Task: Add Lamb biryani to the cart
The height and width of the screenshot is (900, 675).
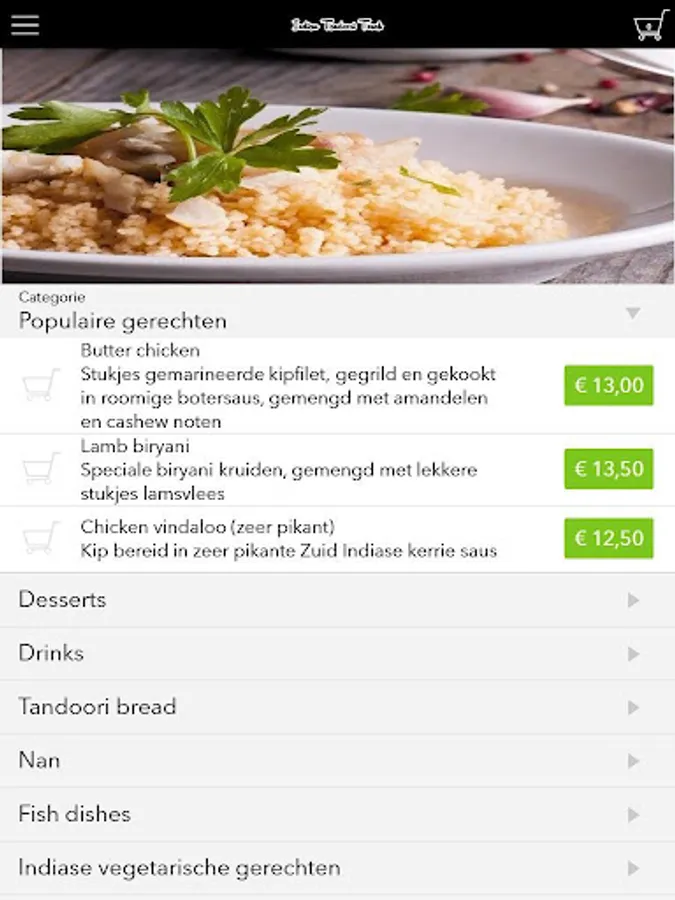Action: 41,468
